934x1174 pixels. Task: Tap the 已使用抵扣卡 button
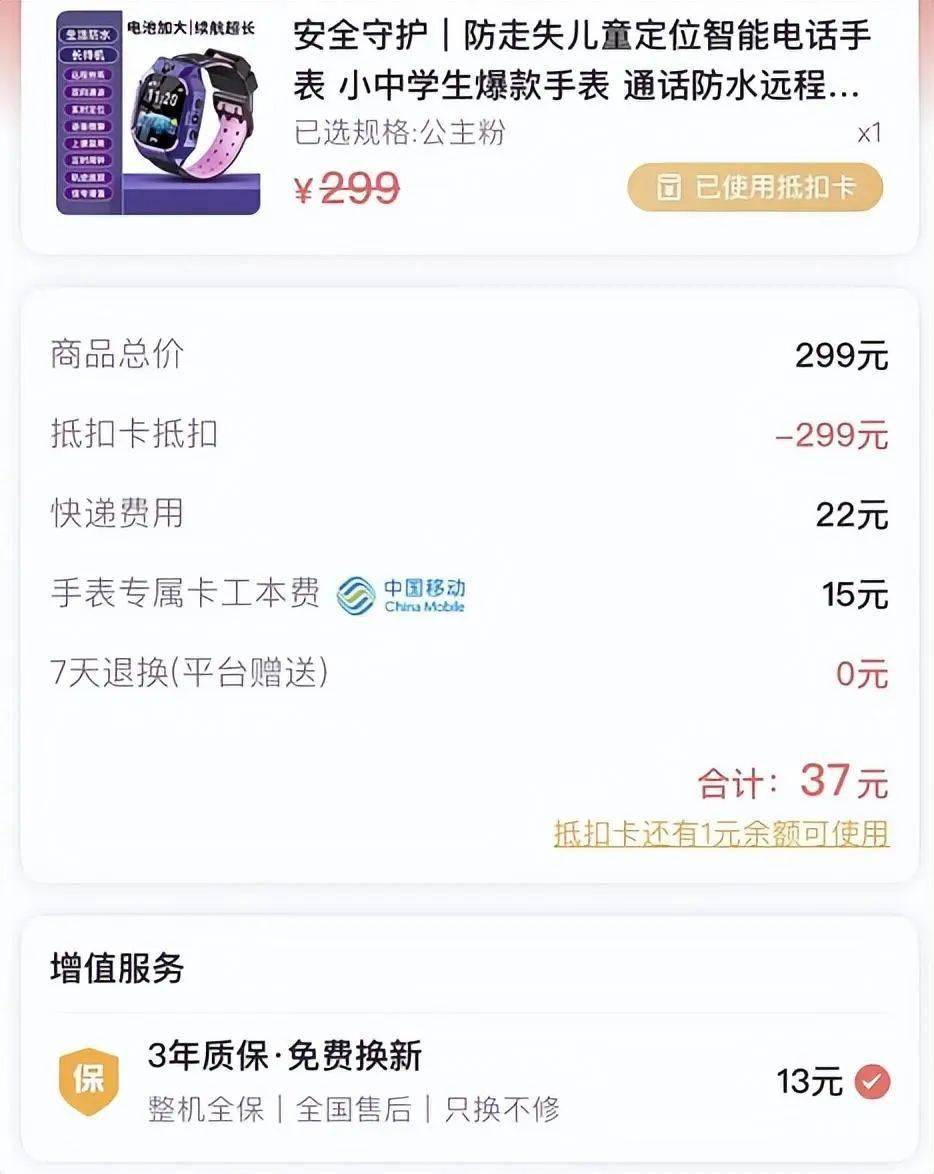(755, 188)
